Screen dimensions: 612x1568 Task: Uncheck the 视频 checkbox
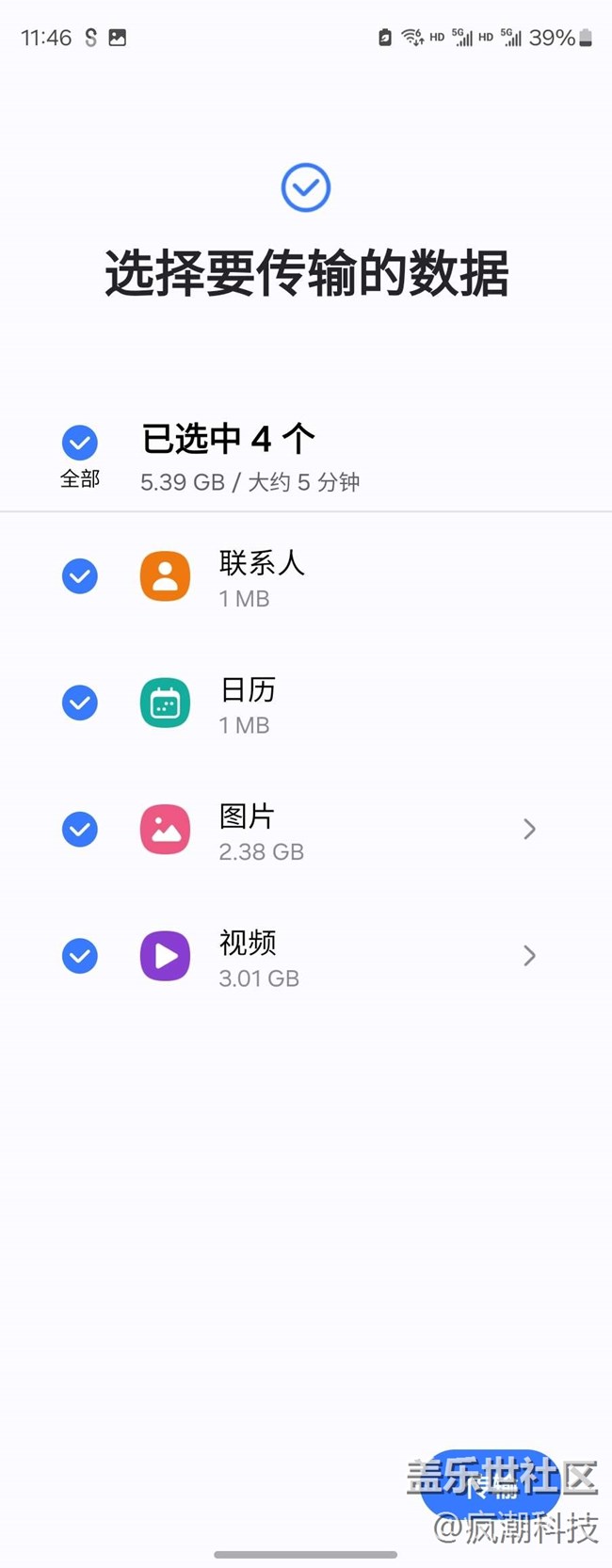[x=80, y=956]
